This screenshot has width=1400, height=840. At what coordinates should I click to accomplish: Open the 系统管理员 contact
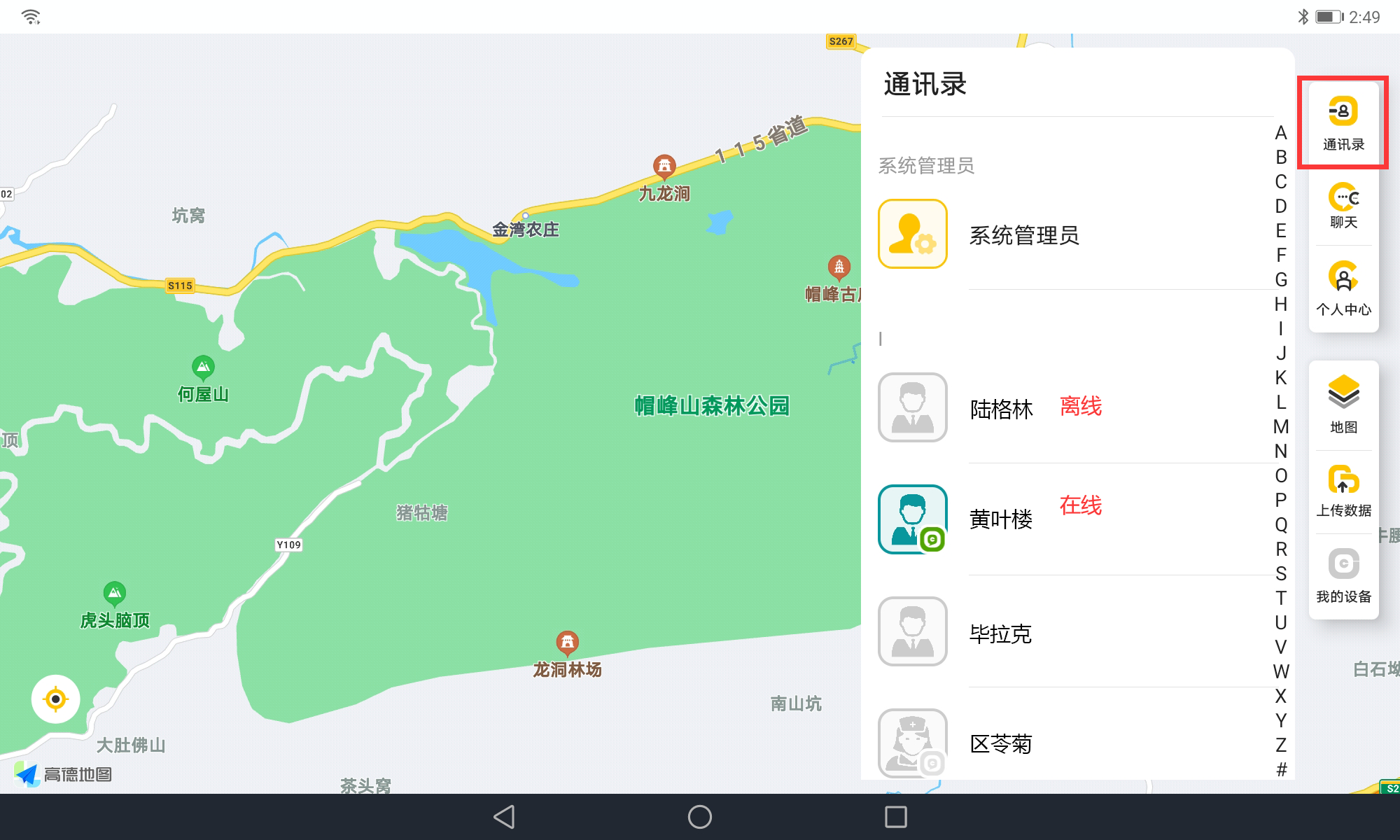point(1023,235)
